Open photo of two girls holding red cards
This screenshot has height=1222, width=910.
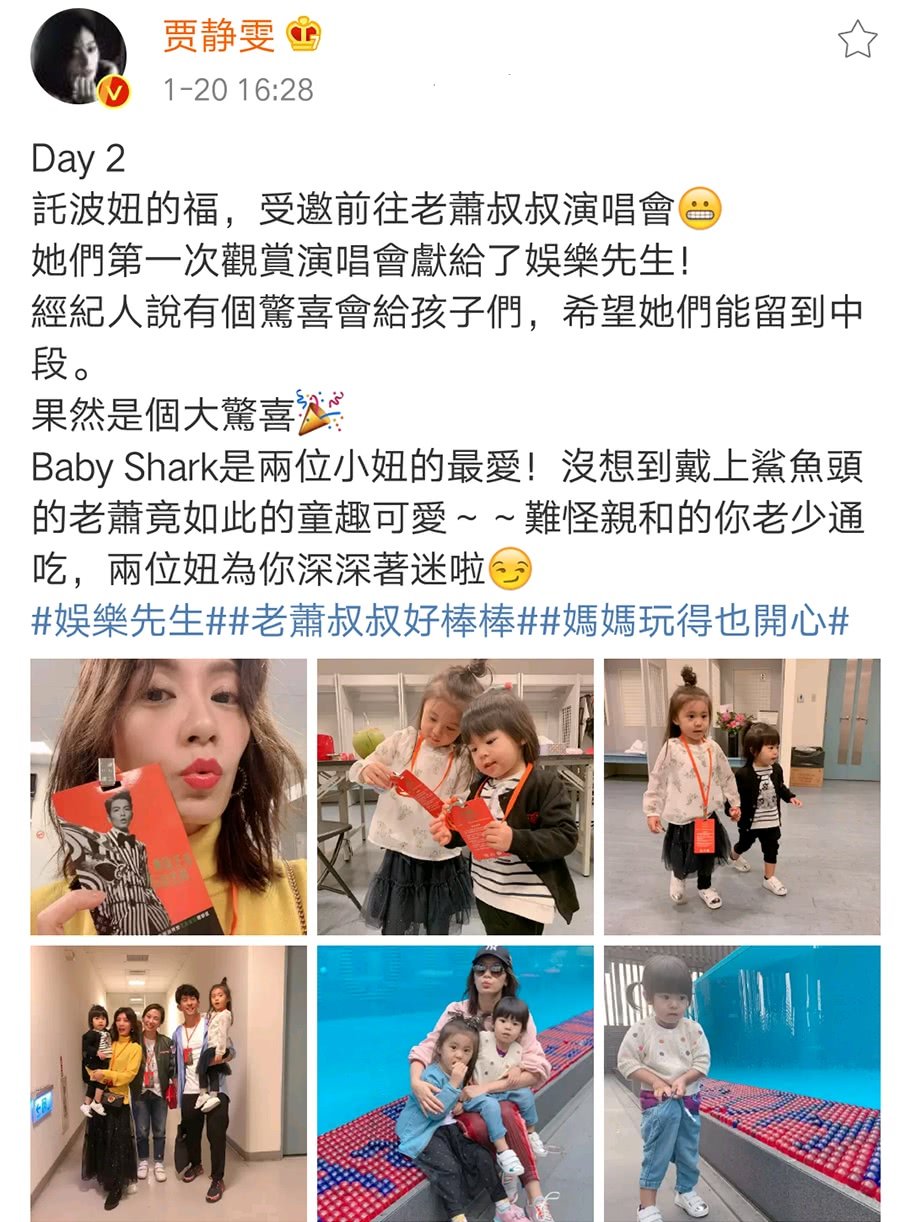coord(455,797)
